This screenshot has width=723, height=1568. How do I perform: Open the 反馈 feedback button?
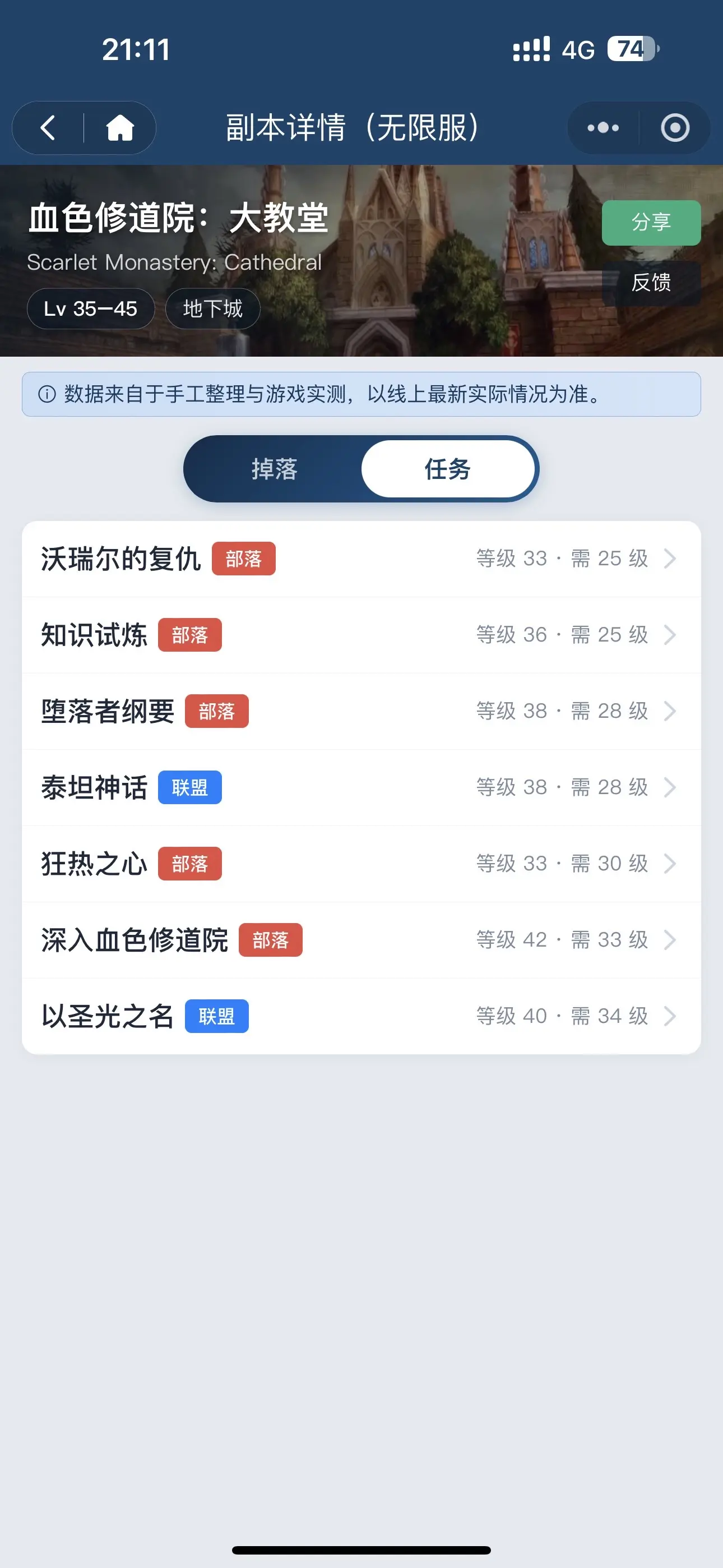[651, 283]
